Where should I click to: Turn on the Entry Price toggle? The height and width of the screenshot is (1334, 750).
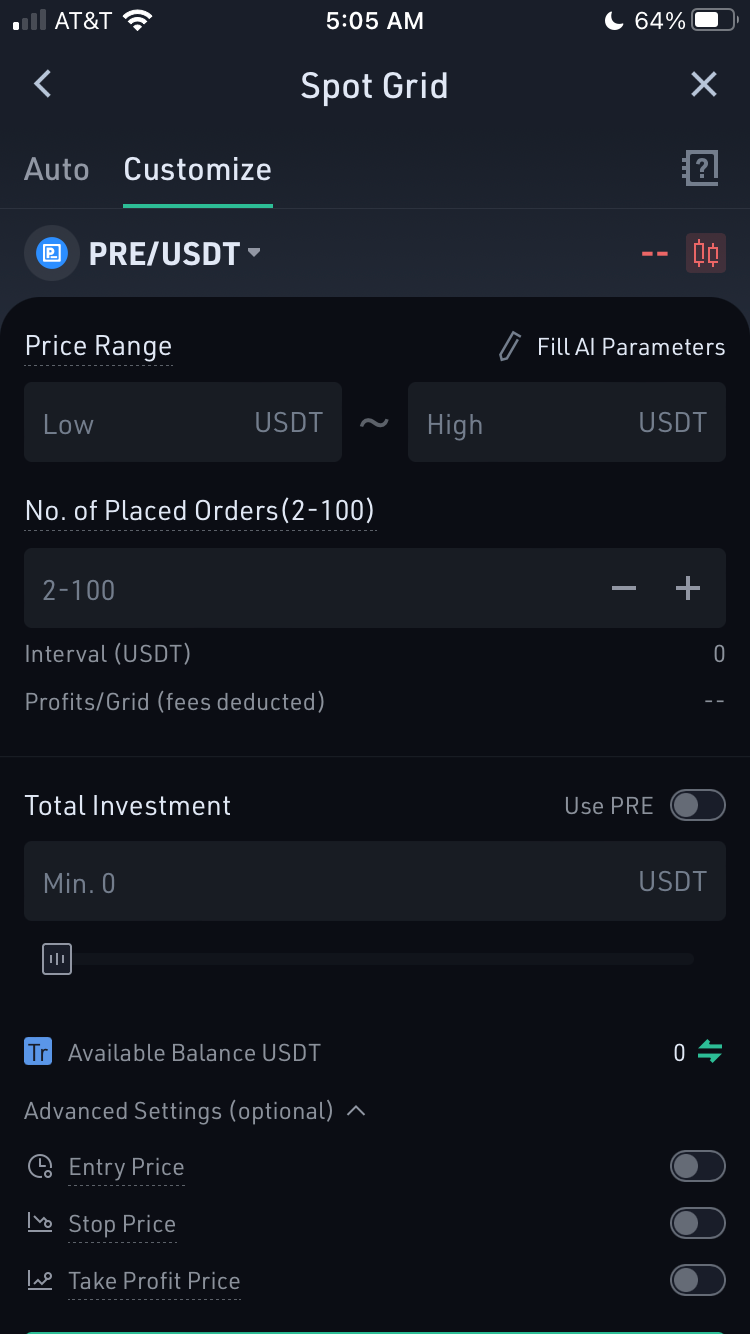[697, 1166]
